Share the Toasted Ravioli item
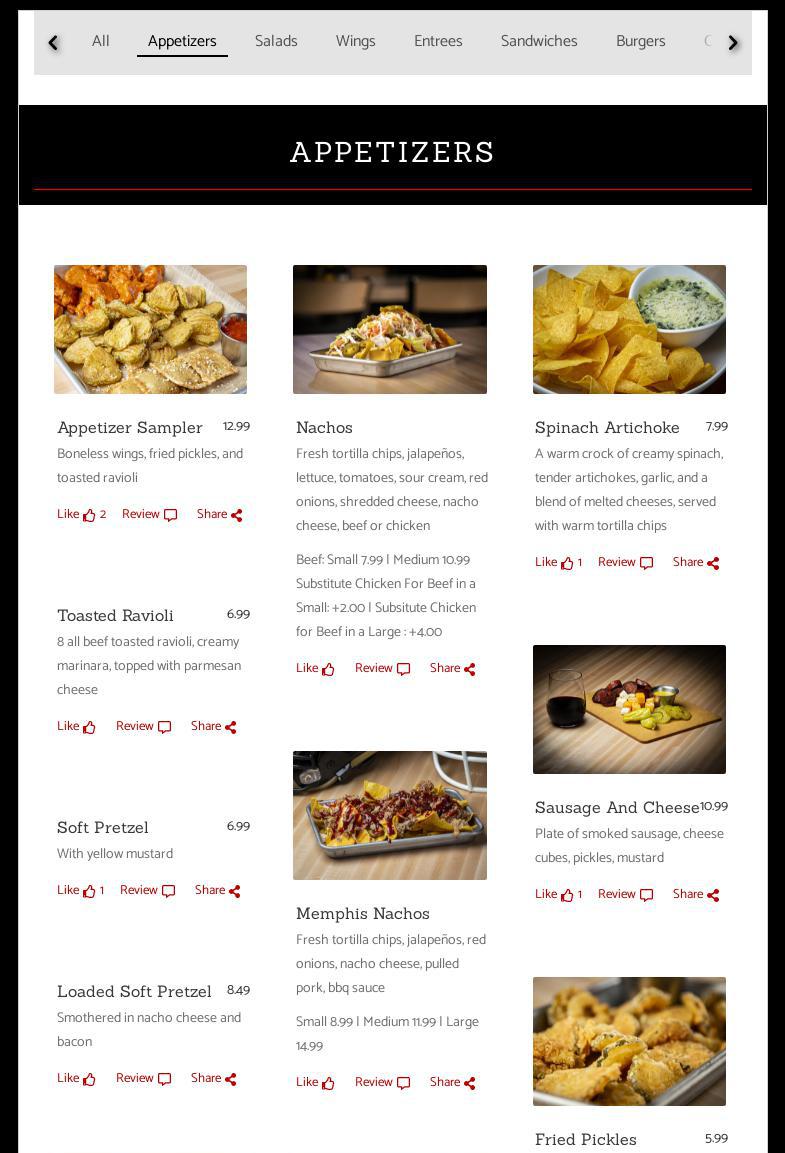This screenshot has width=785, height=1153. [213, 726]
